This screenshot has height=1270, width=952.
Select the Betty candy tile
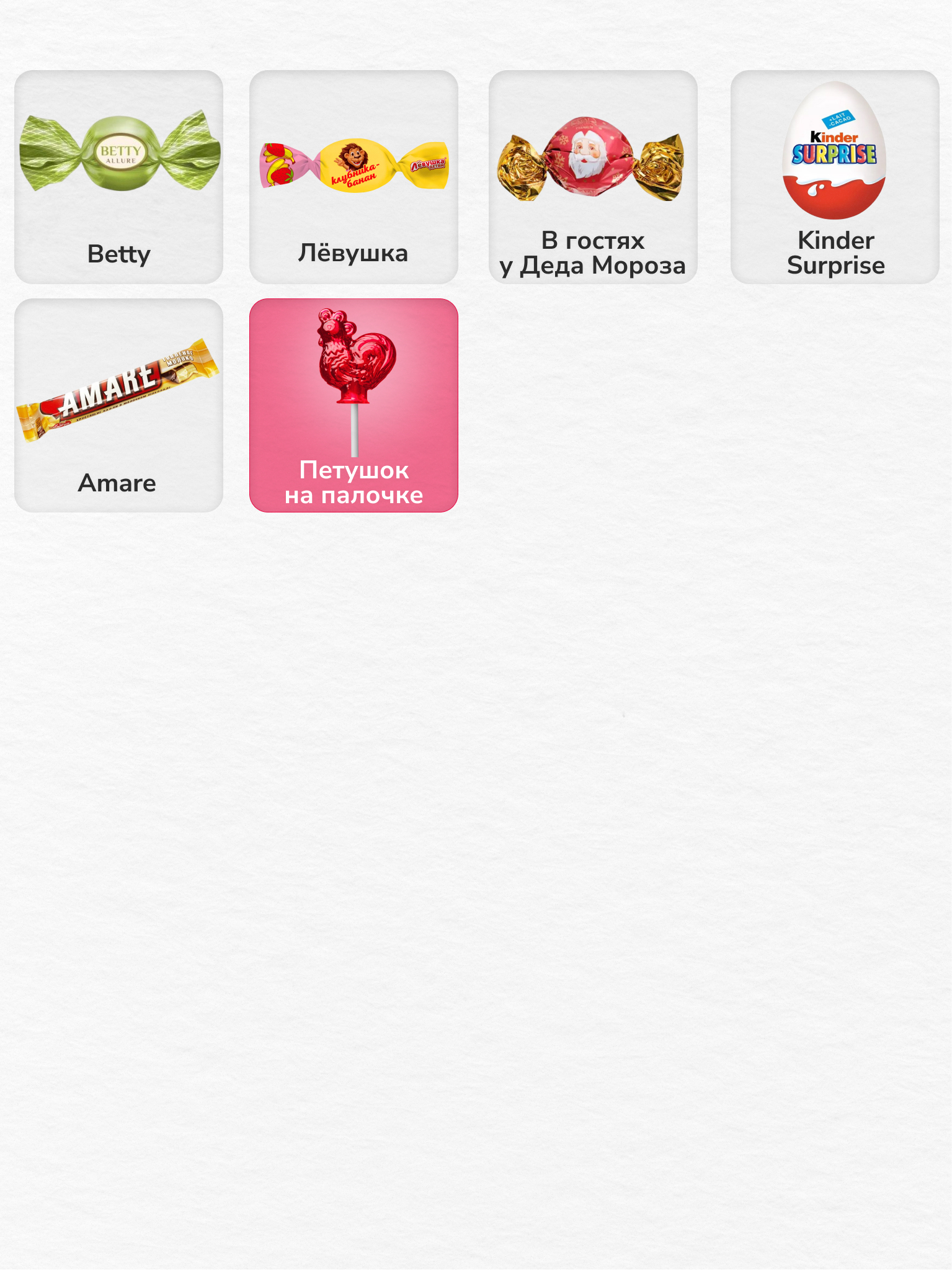click(118, 177)
